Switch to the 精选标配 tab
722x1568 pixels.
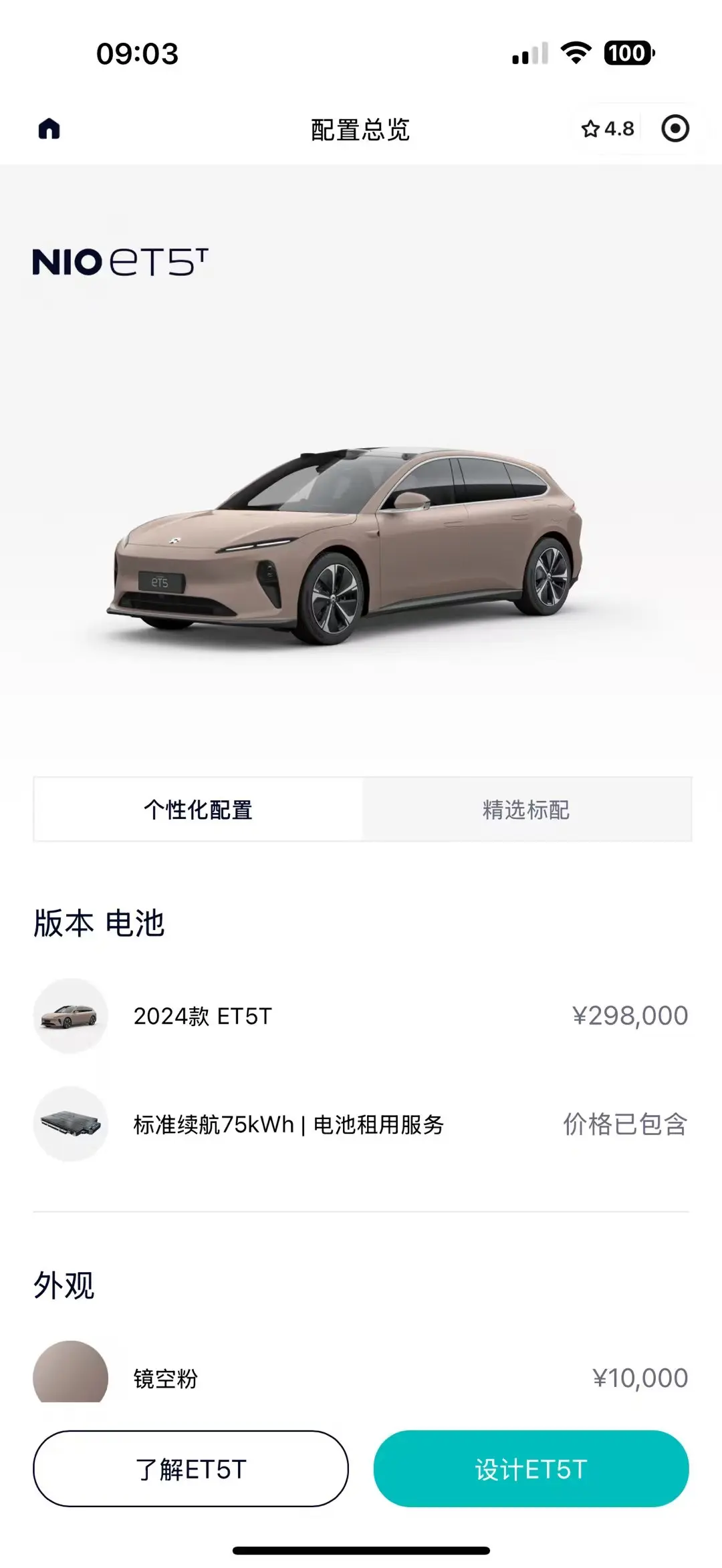[x=527, y=809]
